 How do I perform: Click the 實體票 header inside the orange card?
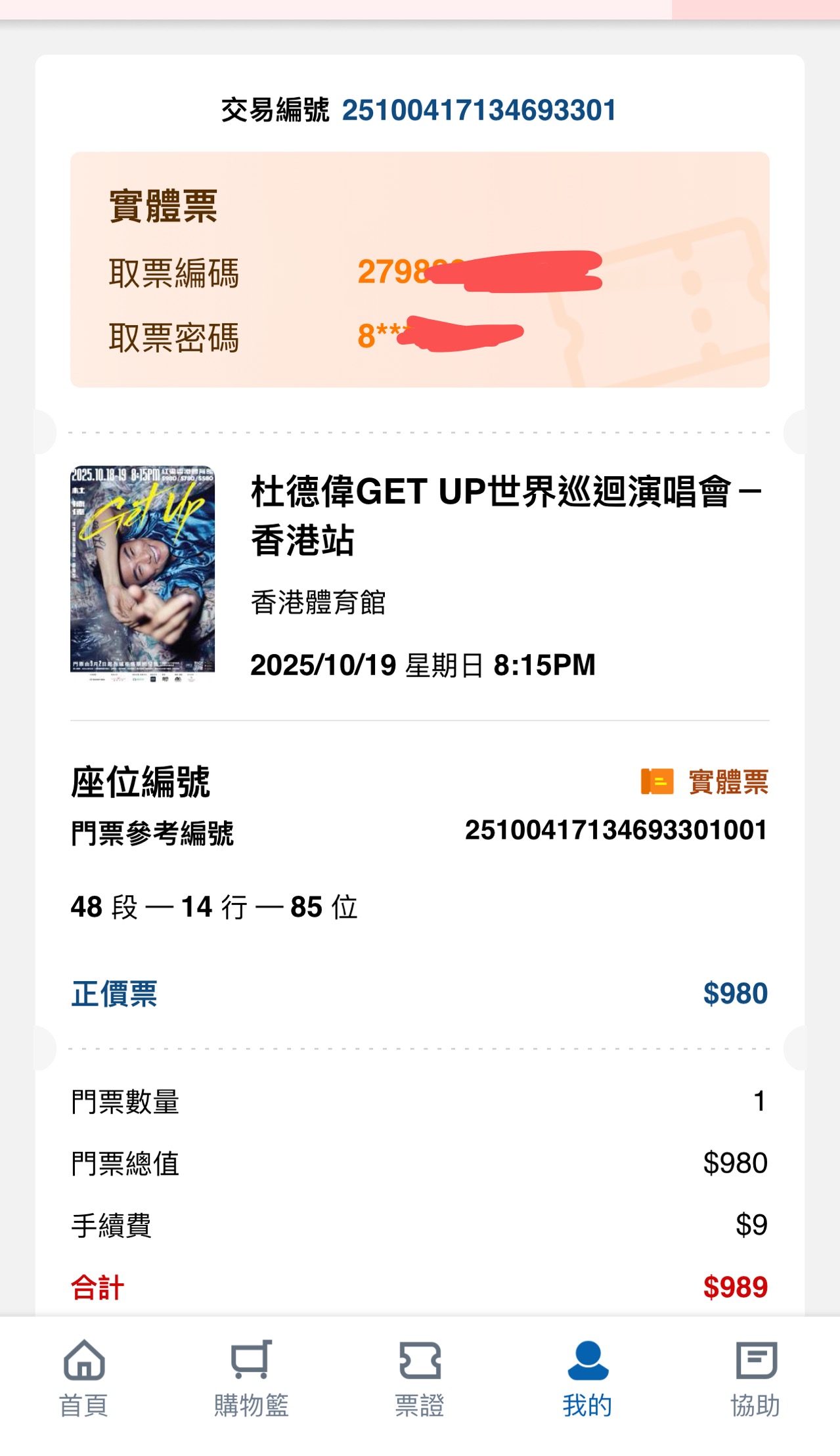163,210
